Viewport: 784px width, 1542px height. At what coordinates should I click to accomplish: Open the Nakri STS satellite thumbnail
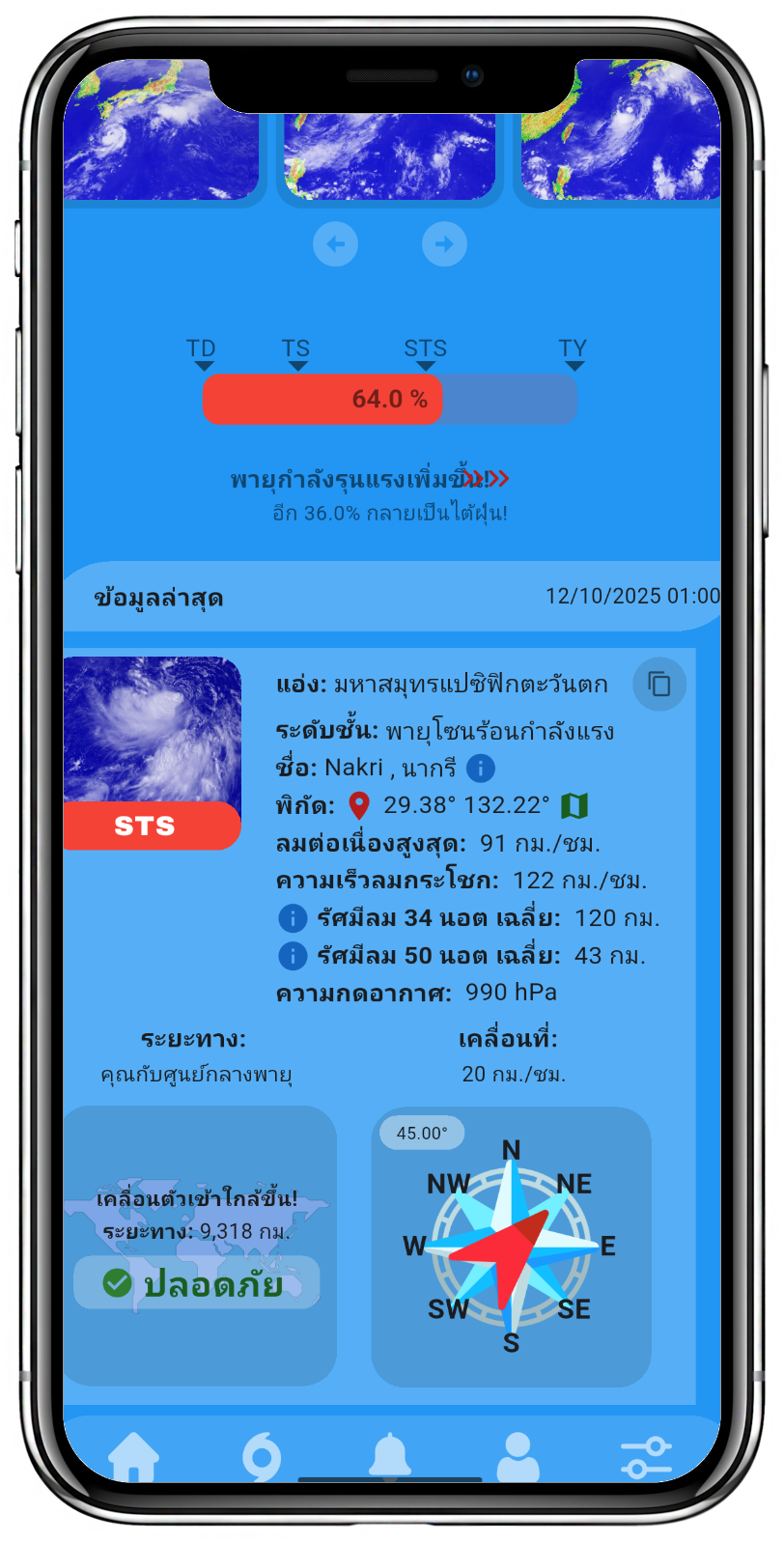(153, 734)
